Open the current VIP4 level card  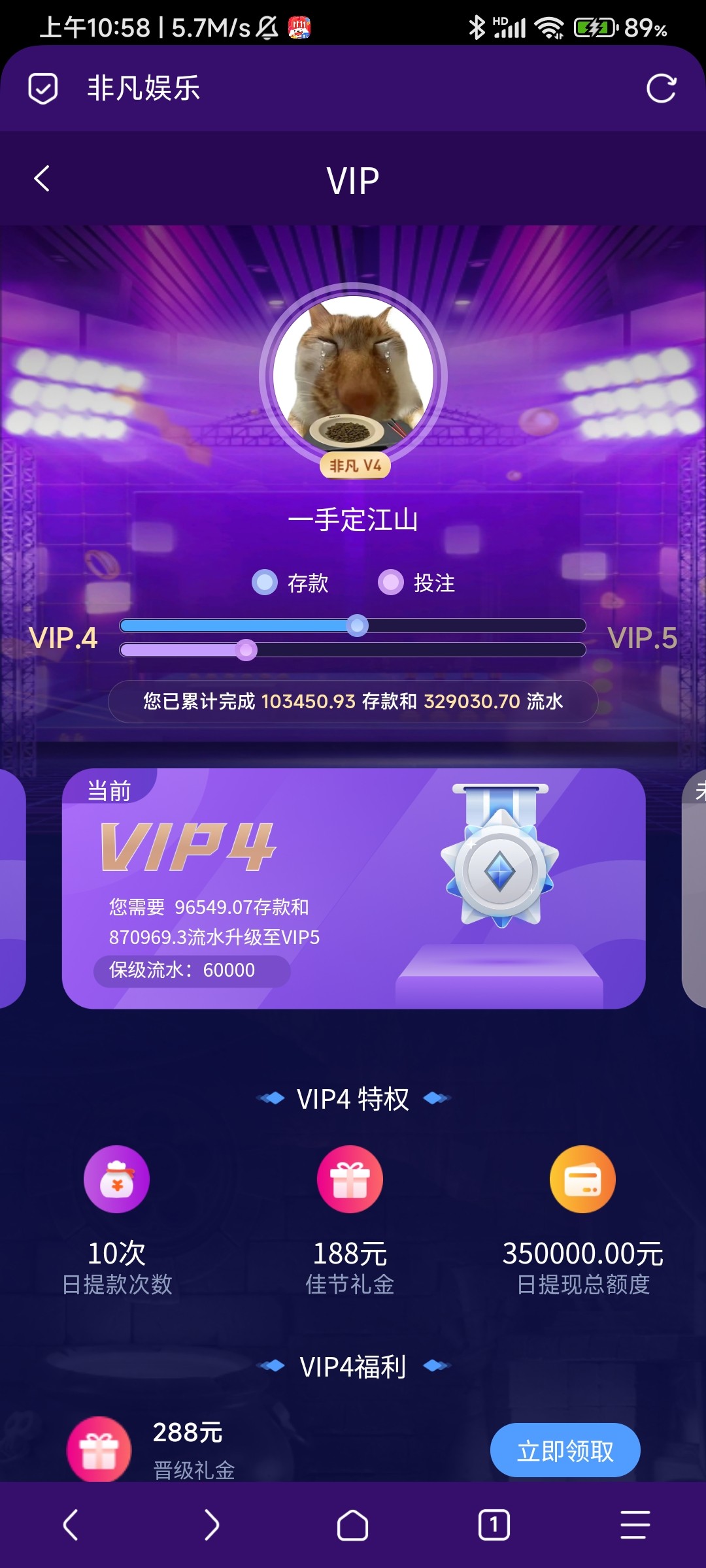[x=353, y=889]
